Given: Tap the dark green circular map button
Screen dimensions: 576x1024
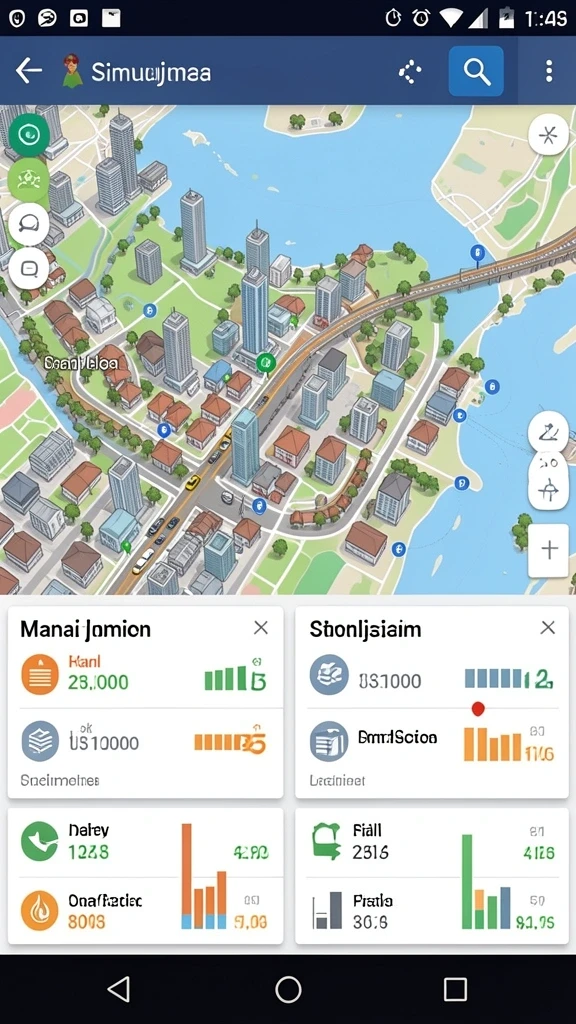Looking at the screenshot, I should (x=29, y=135).
